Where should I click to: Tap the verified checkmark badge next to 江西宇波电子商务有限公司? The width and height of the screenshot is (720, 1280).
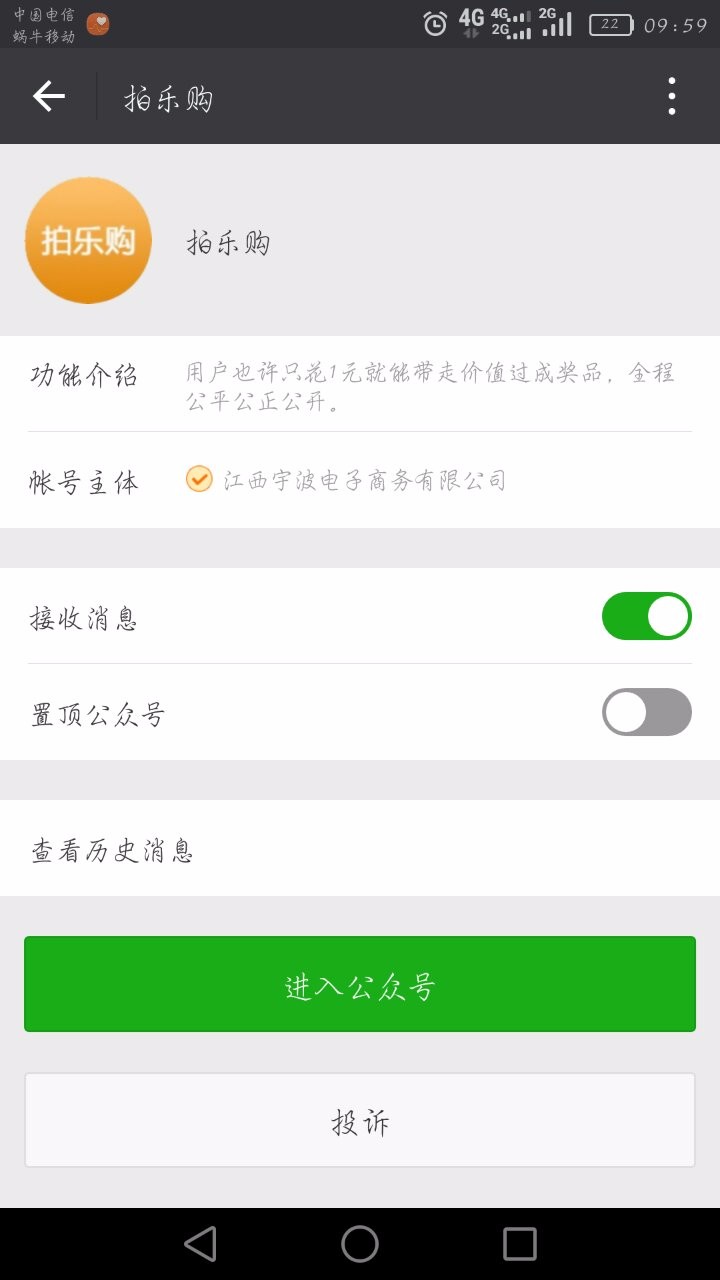[199, 480]
